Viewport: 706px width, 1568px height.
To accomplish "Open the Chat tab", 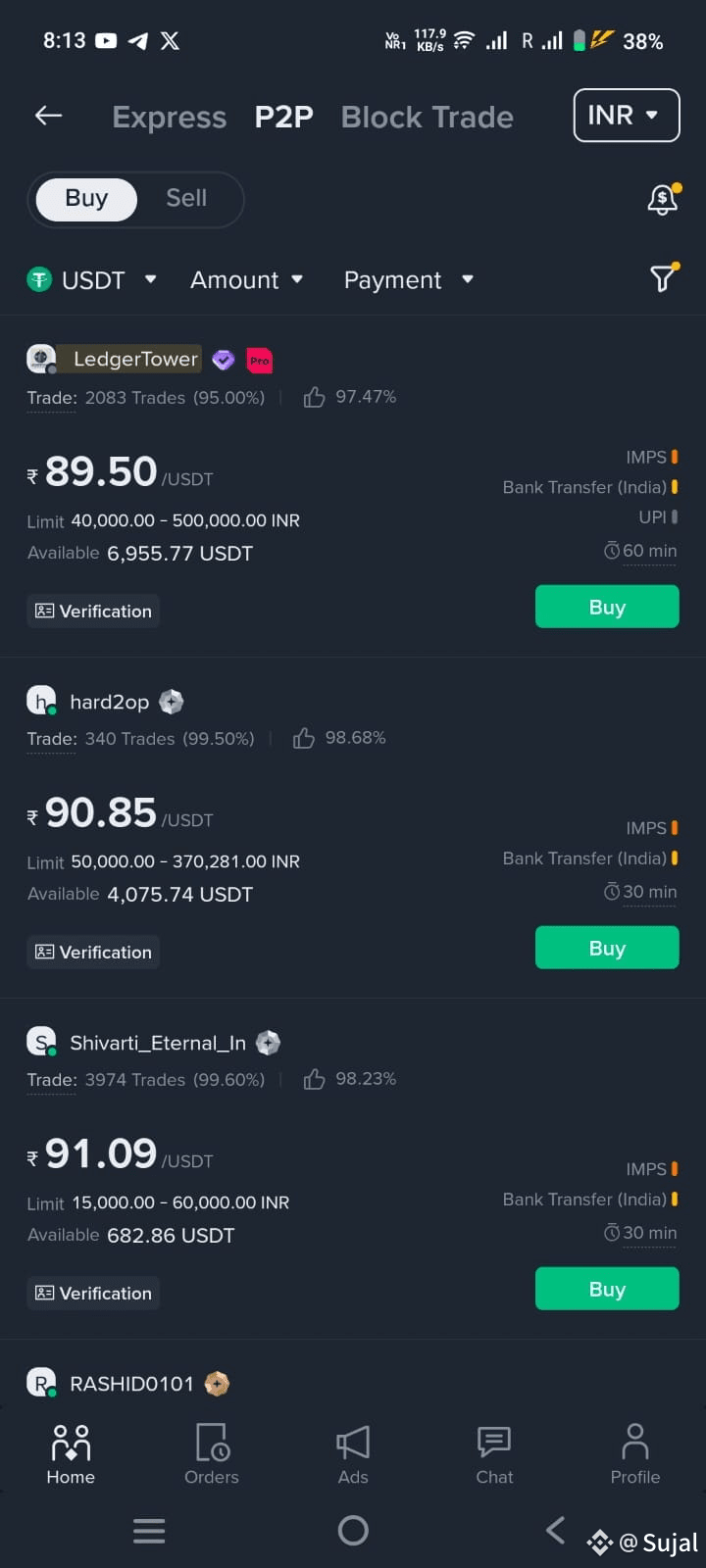I will (494, 1454).
